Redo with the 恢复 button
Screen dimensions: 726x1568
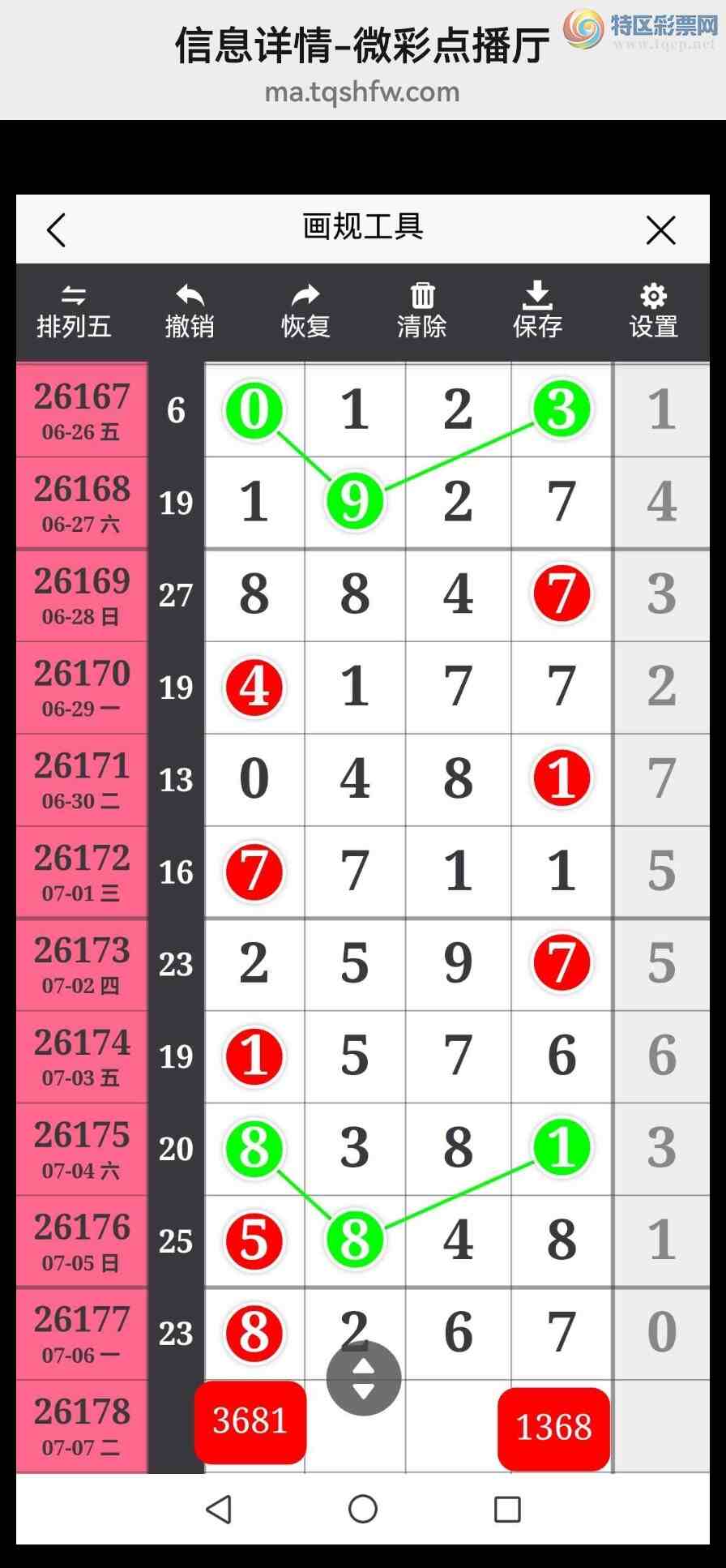point(305,313)
